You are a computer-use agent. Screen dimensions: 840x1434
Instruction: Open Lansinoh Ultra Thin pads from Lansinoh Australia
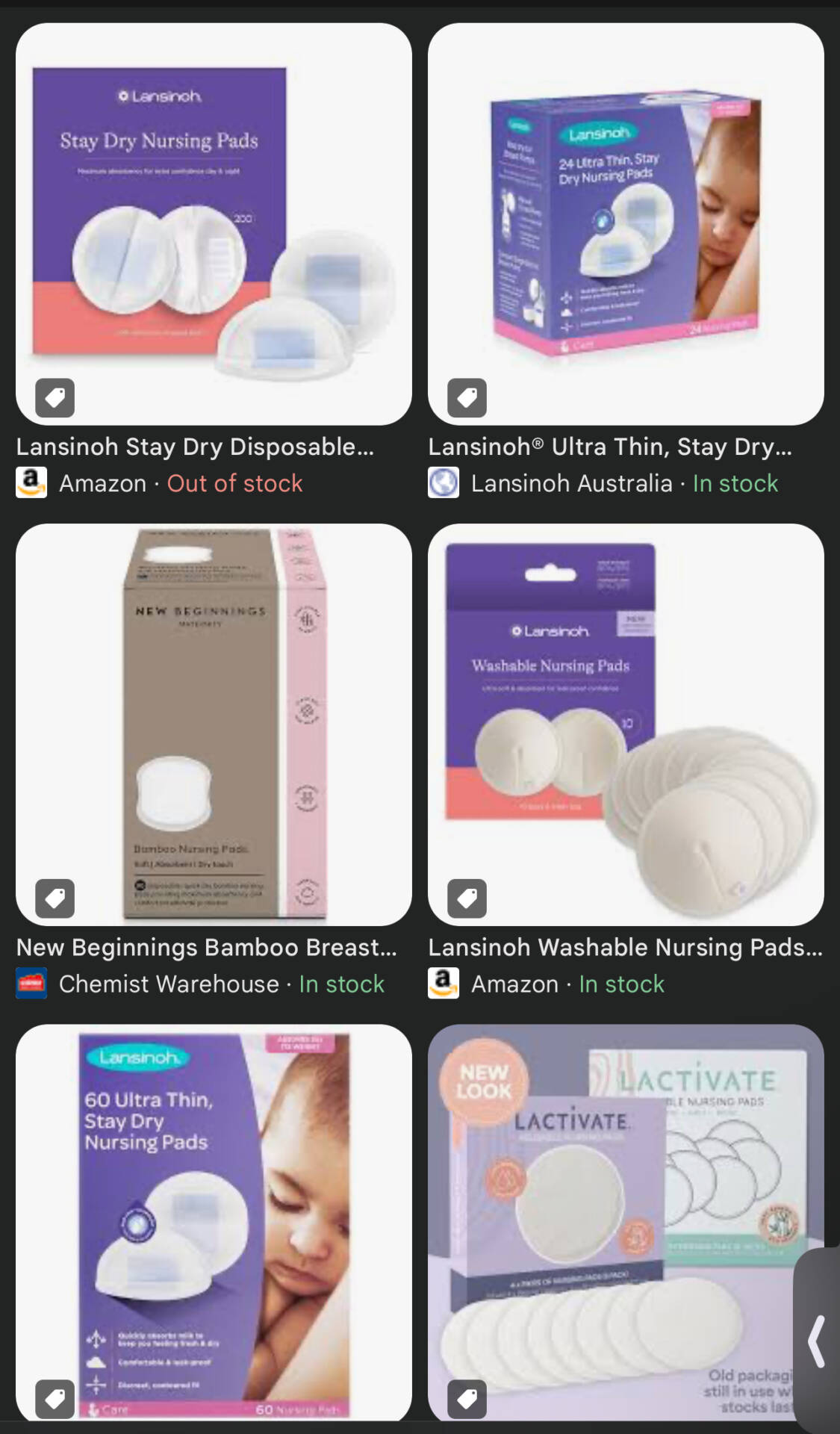click(x=626, y=224)
